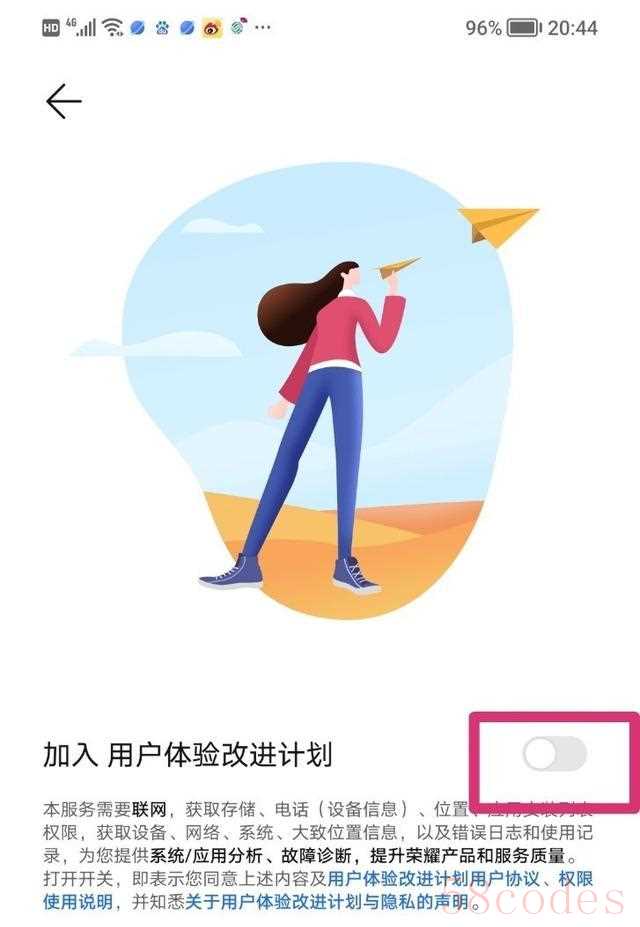Screen dimensions: 640x927
Task: Go back using the arrow icon
Action: [x=63, y=102]
